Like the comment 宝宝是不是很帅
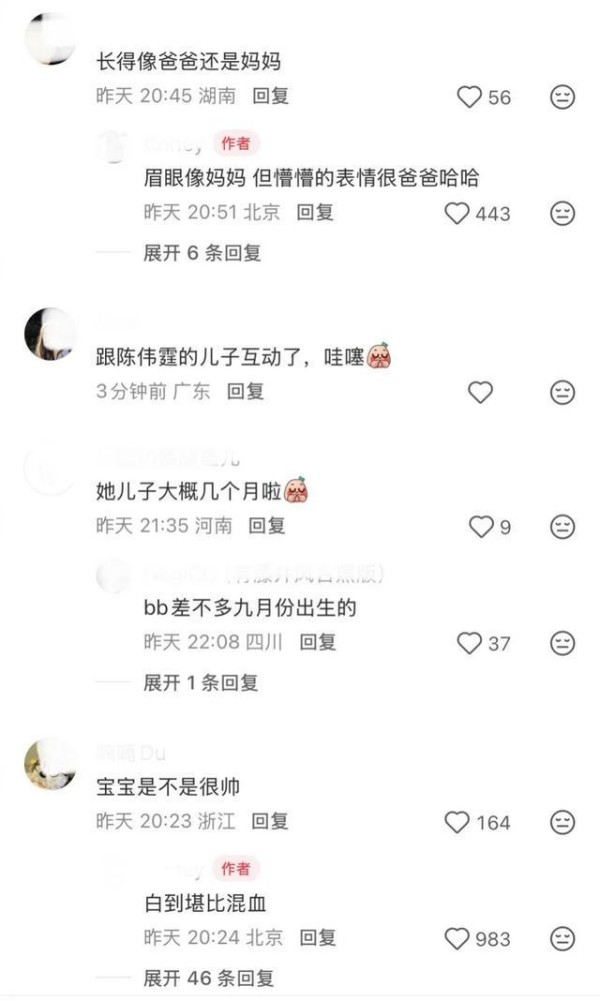The width and height of the screenshot is (600, 1001). pos(457,822)
